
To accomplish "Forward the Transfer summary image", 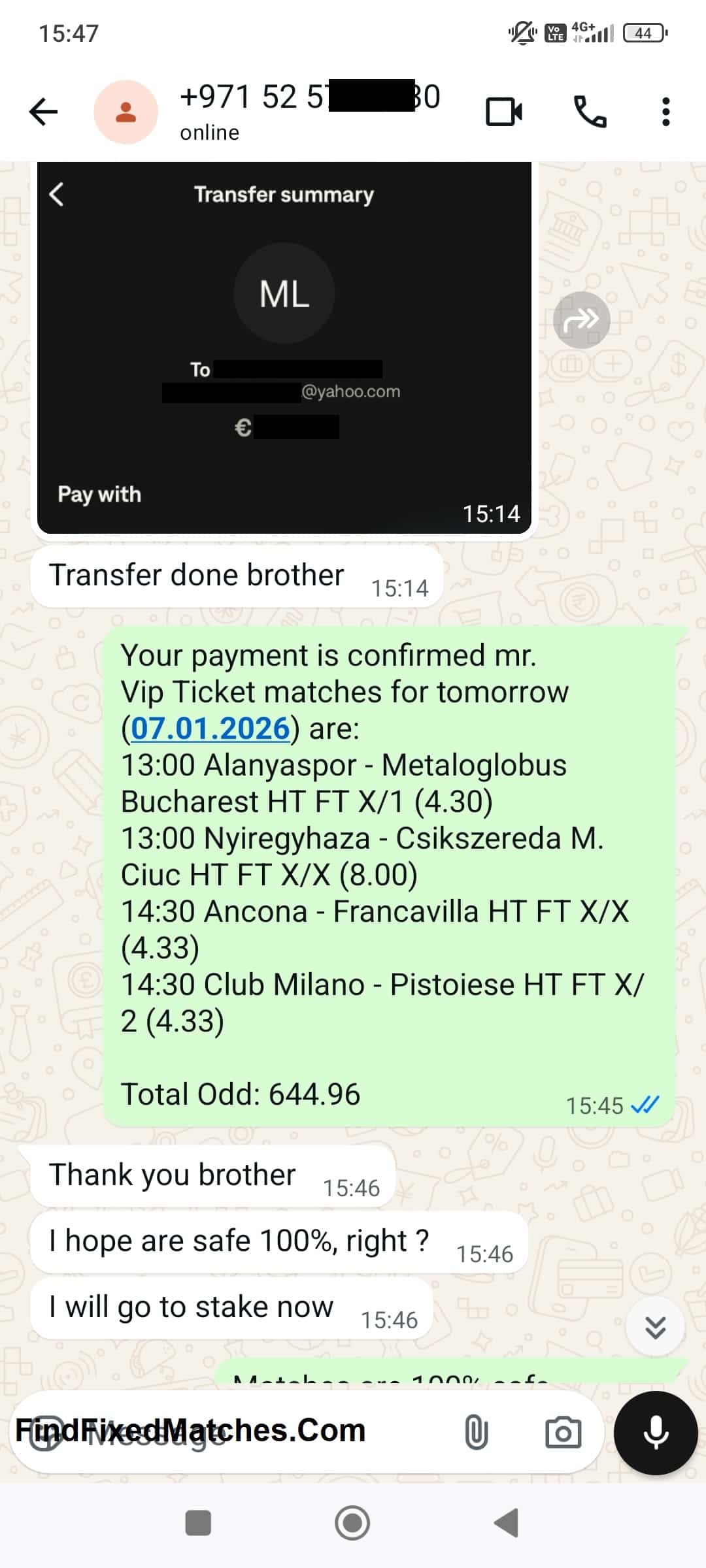I will pos(581,320).
